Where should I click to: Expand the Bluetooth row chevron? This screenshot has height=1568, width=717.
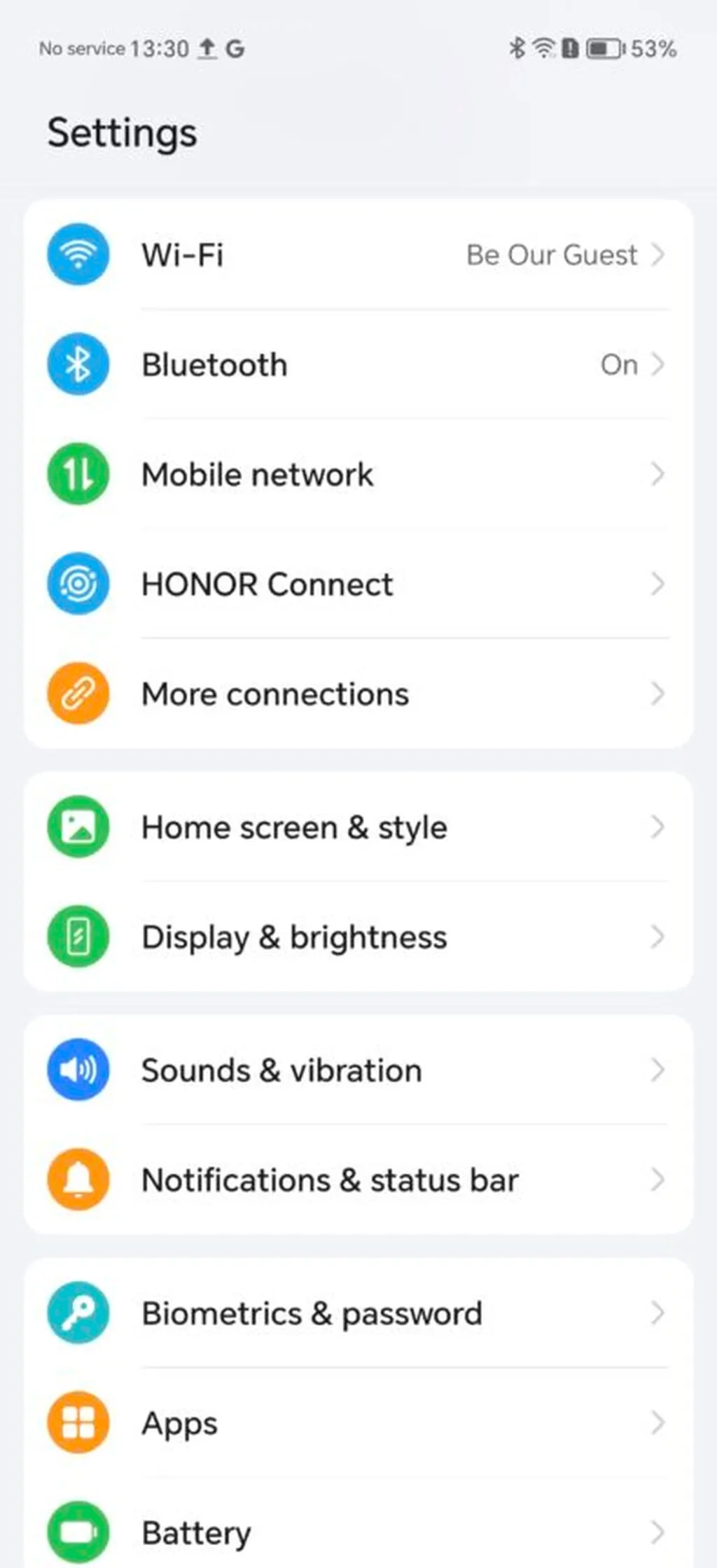658,364
